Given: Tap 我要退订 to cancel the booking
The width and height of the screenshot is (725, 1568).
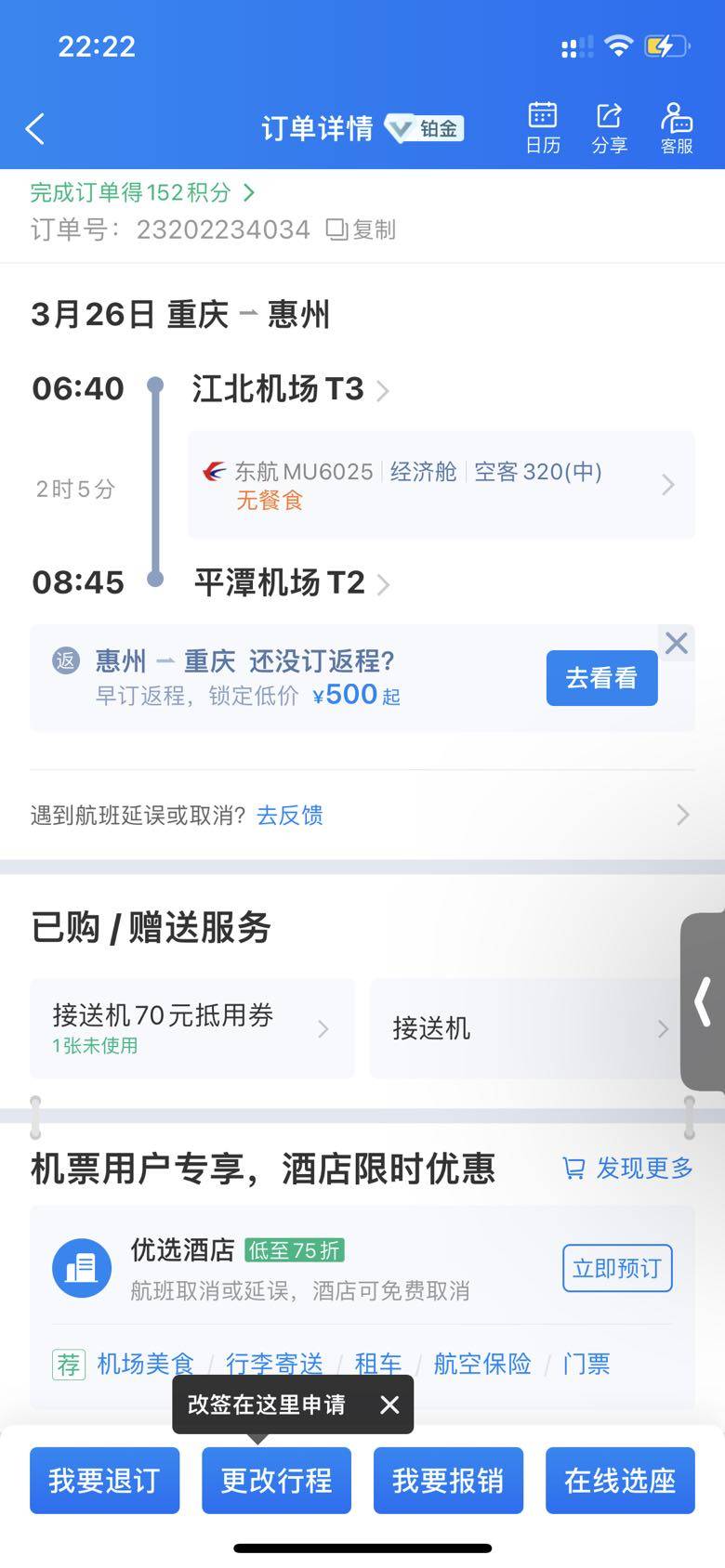Looking at the screenshot, I should click(104, 1481).
